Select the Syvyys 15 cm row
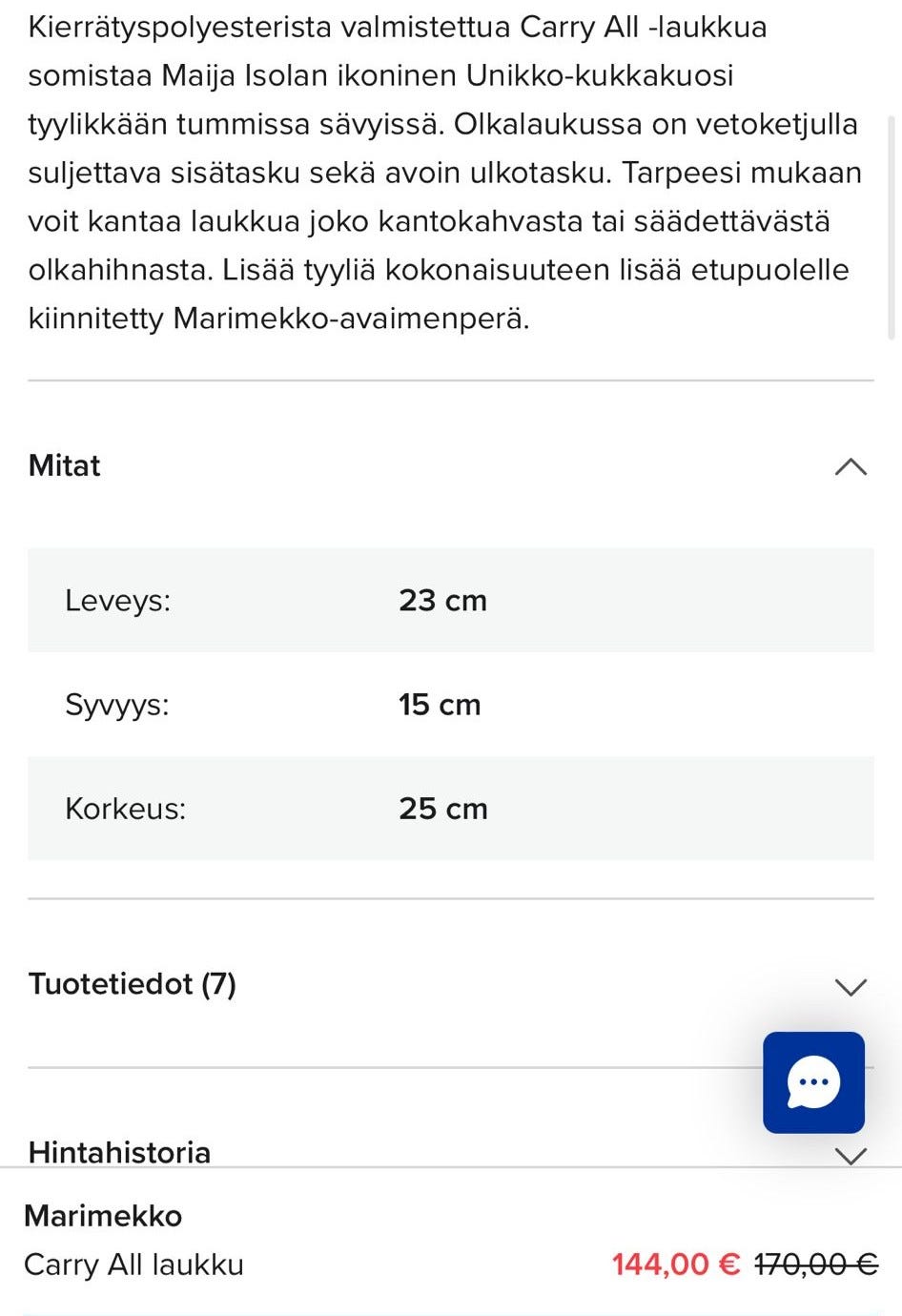This screenshot has width=902, height=1316. (x=451, y=705)
